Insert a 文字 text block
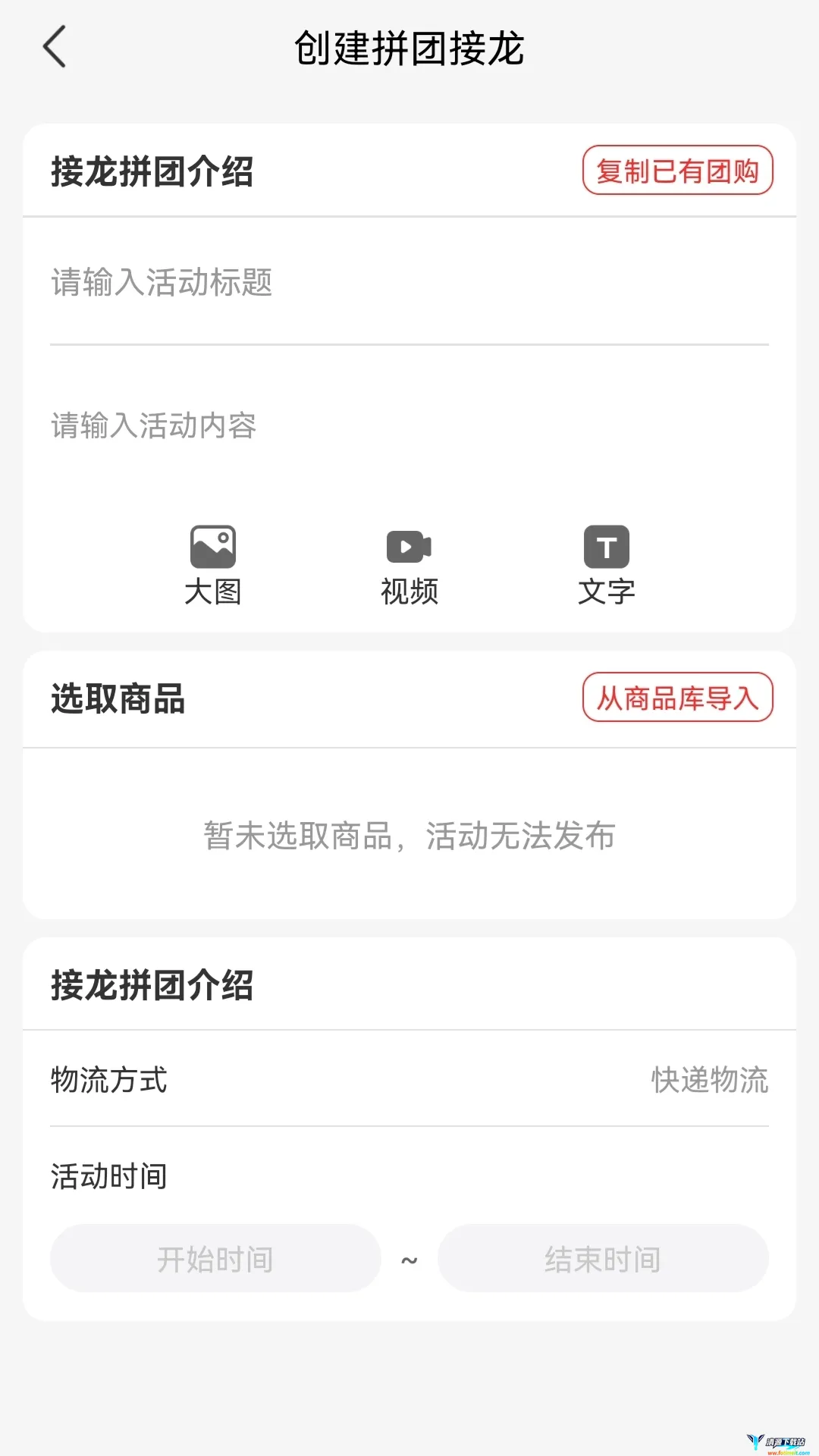This screenshot has width=819, height=1456. click(607, 565)
